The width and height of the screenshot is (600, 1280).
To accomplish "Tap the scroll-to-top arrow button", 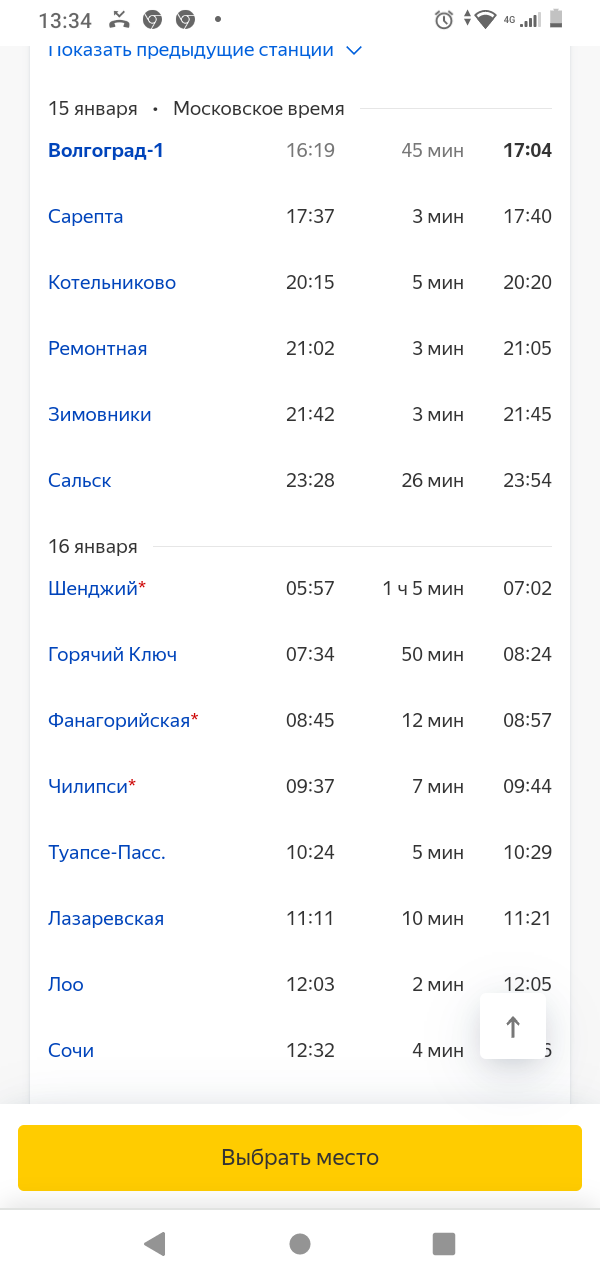I will tap(513, 1026).
